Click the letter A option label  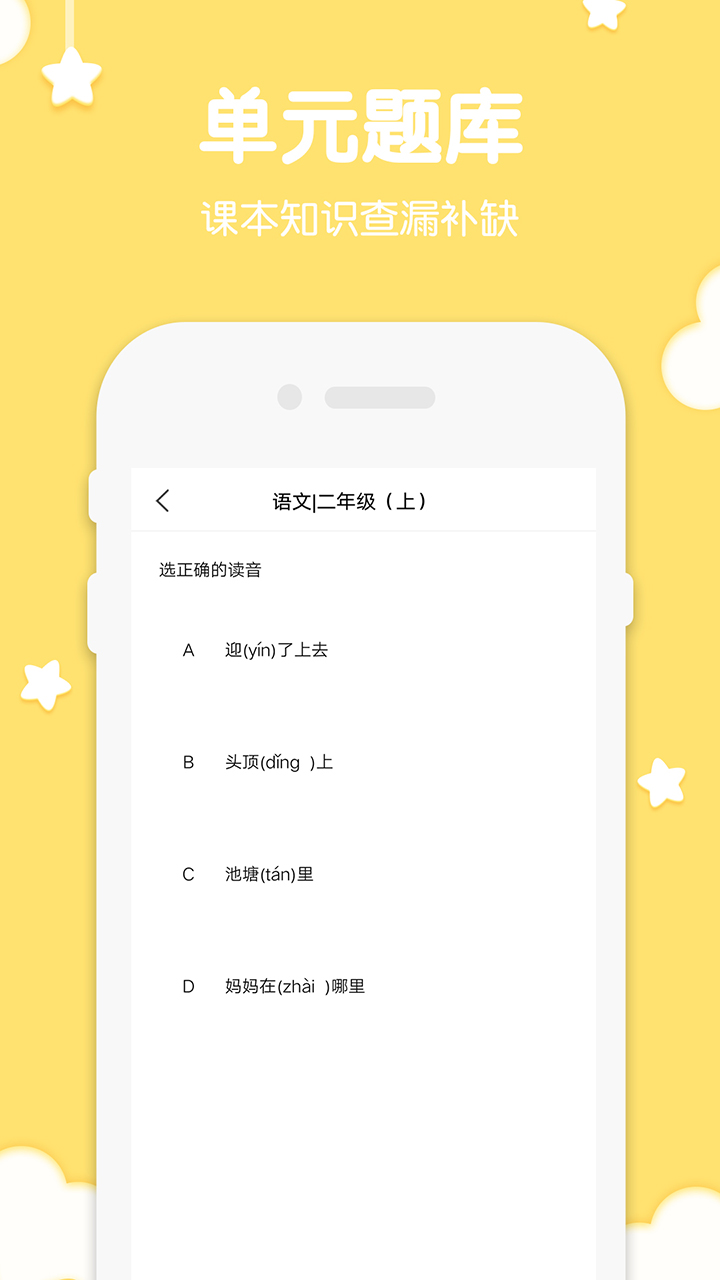pyautogui.click(x=186, y=649)
